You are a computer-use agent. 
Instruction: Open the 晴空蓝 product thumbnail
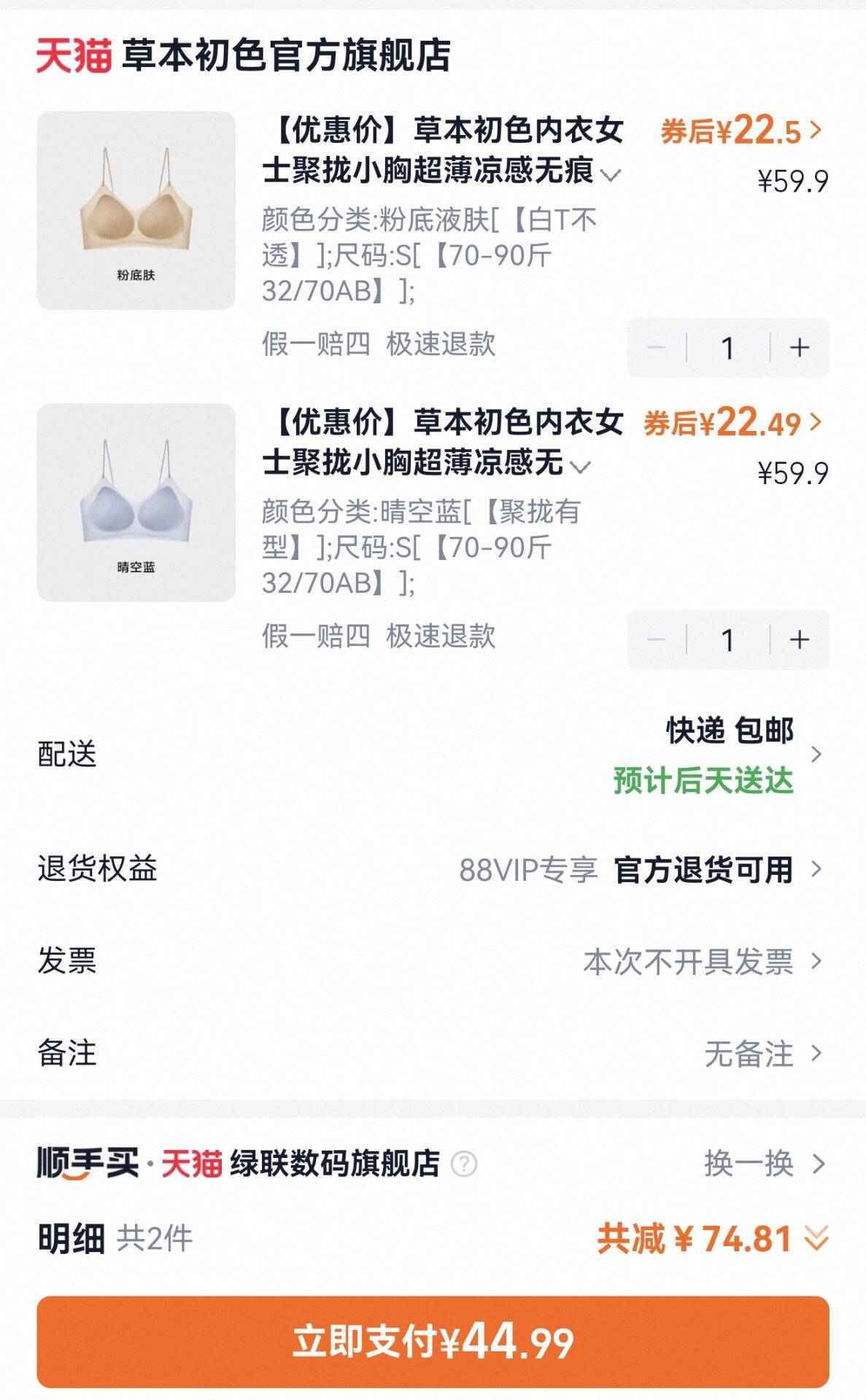click(x=136, y=502)
